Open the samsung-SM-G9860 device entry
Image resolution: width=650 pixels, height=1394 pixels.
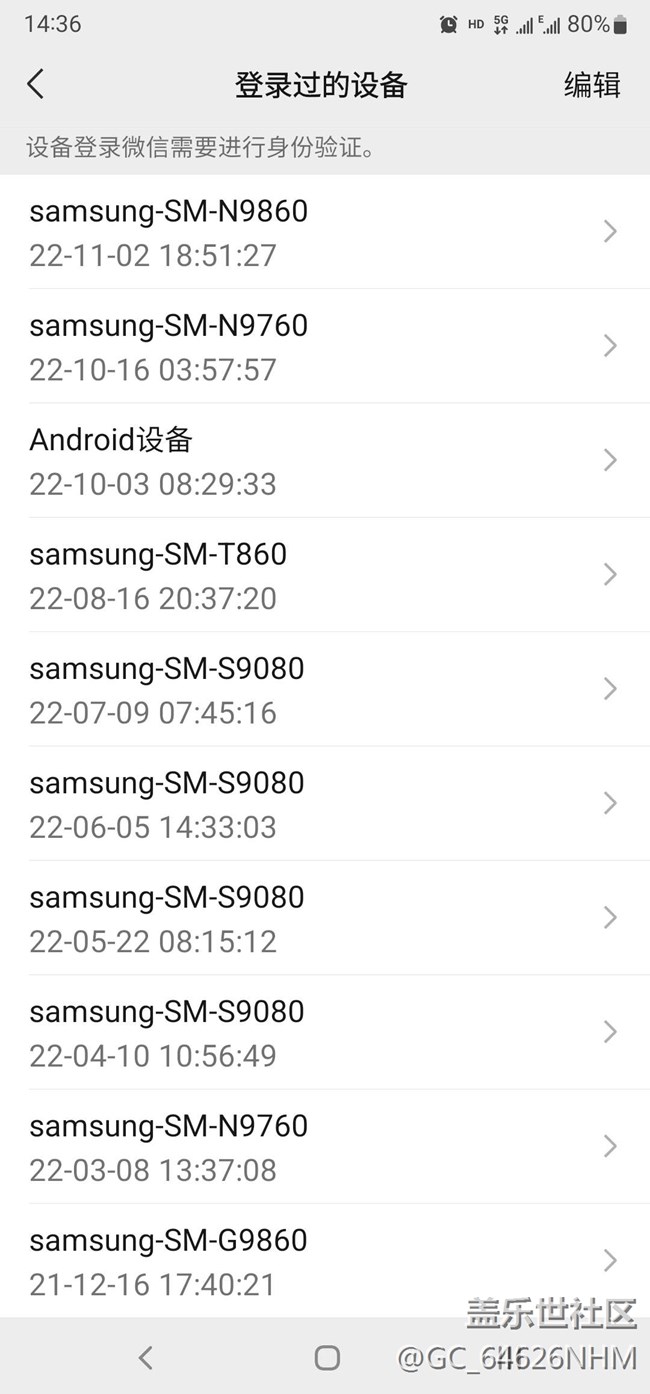325,1260
